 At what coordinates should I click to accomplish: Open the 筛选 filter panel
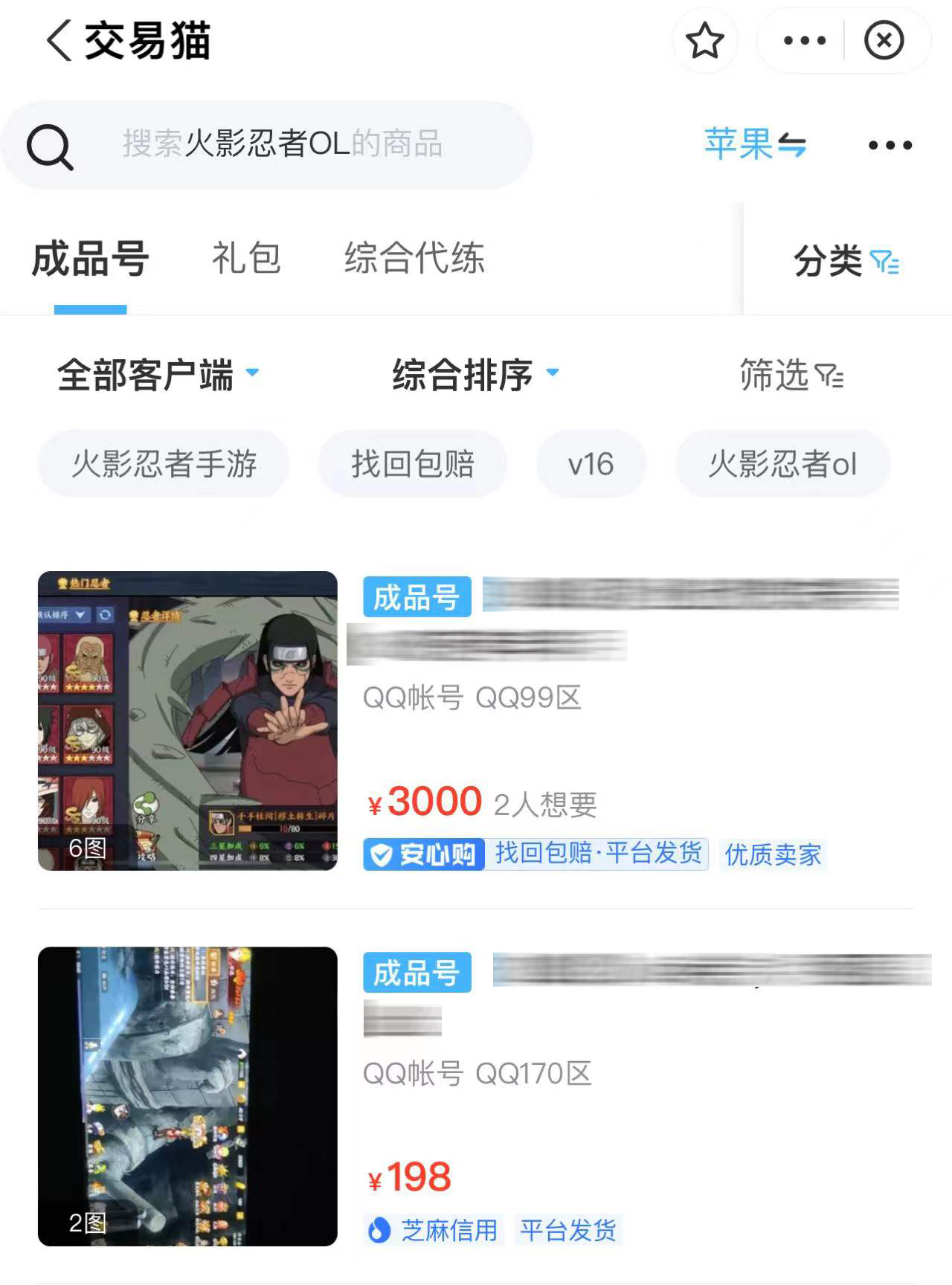[x=791, y=374]
